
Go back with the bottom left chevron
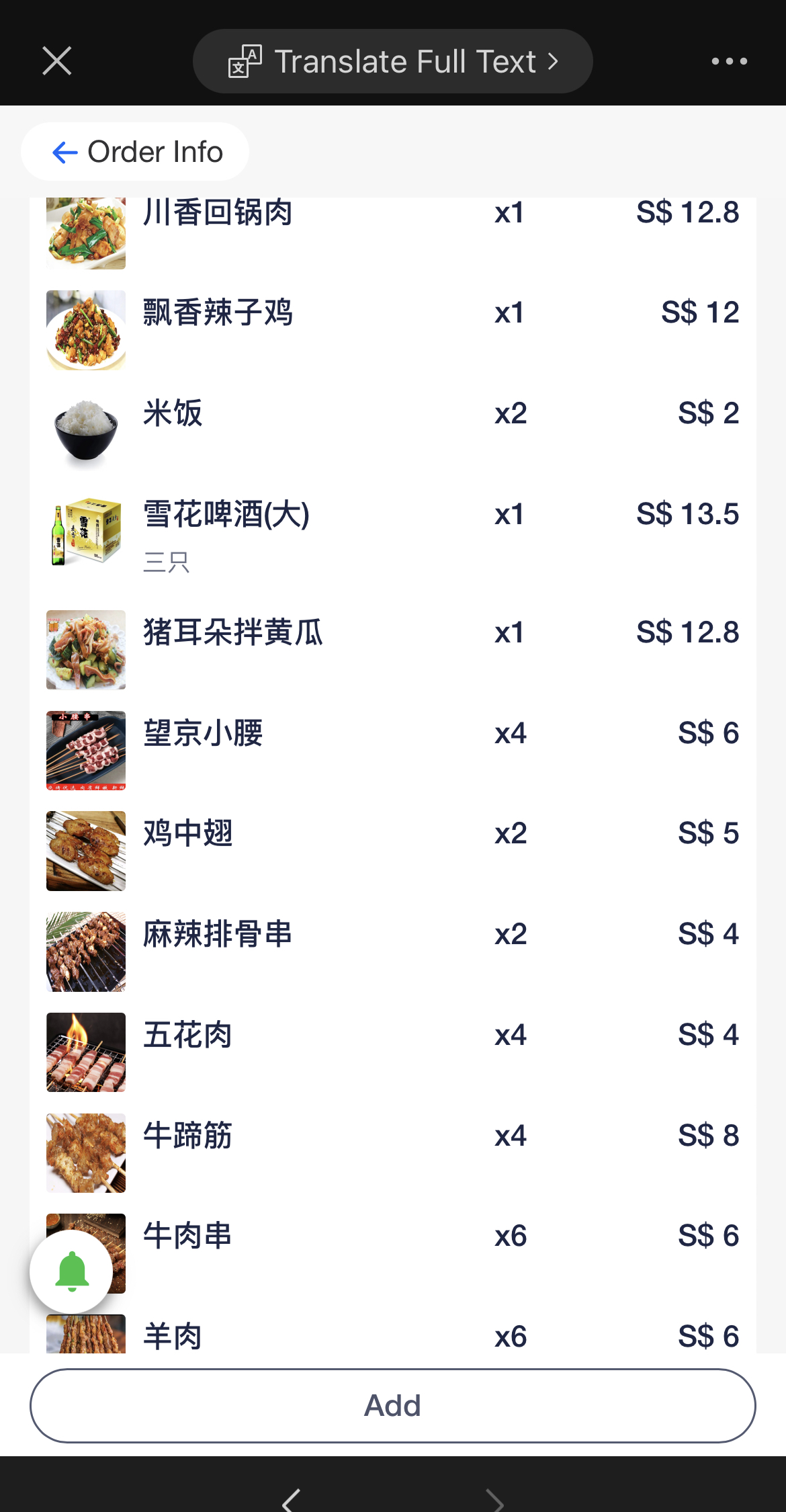(291, 1500)
